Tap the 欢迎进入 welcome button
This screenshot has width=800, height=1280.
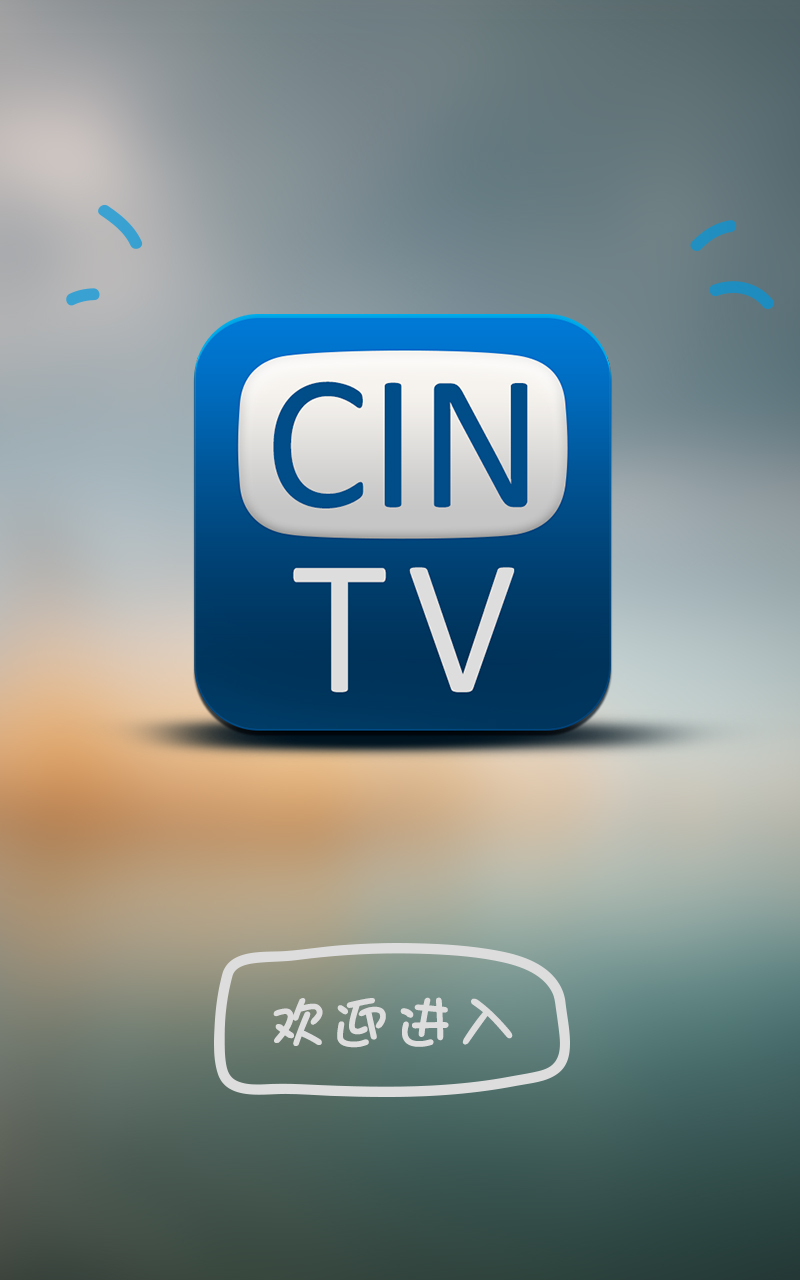coord(392,1020)
